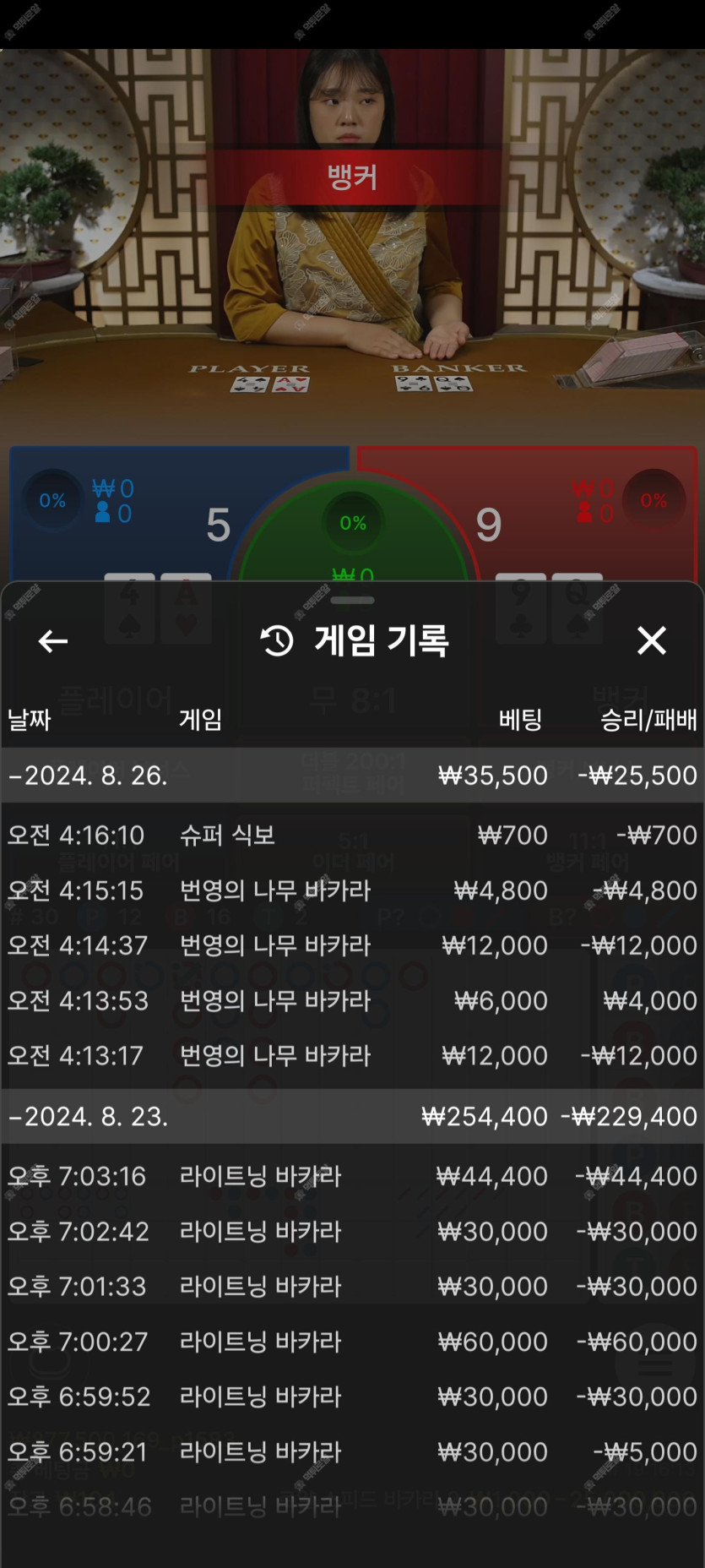This screenshot has width=705, height=1568.
Task: Open the 오후 7:01:33 라이트닝 바카라 record
Action: click(x=352, y=1287)
